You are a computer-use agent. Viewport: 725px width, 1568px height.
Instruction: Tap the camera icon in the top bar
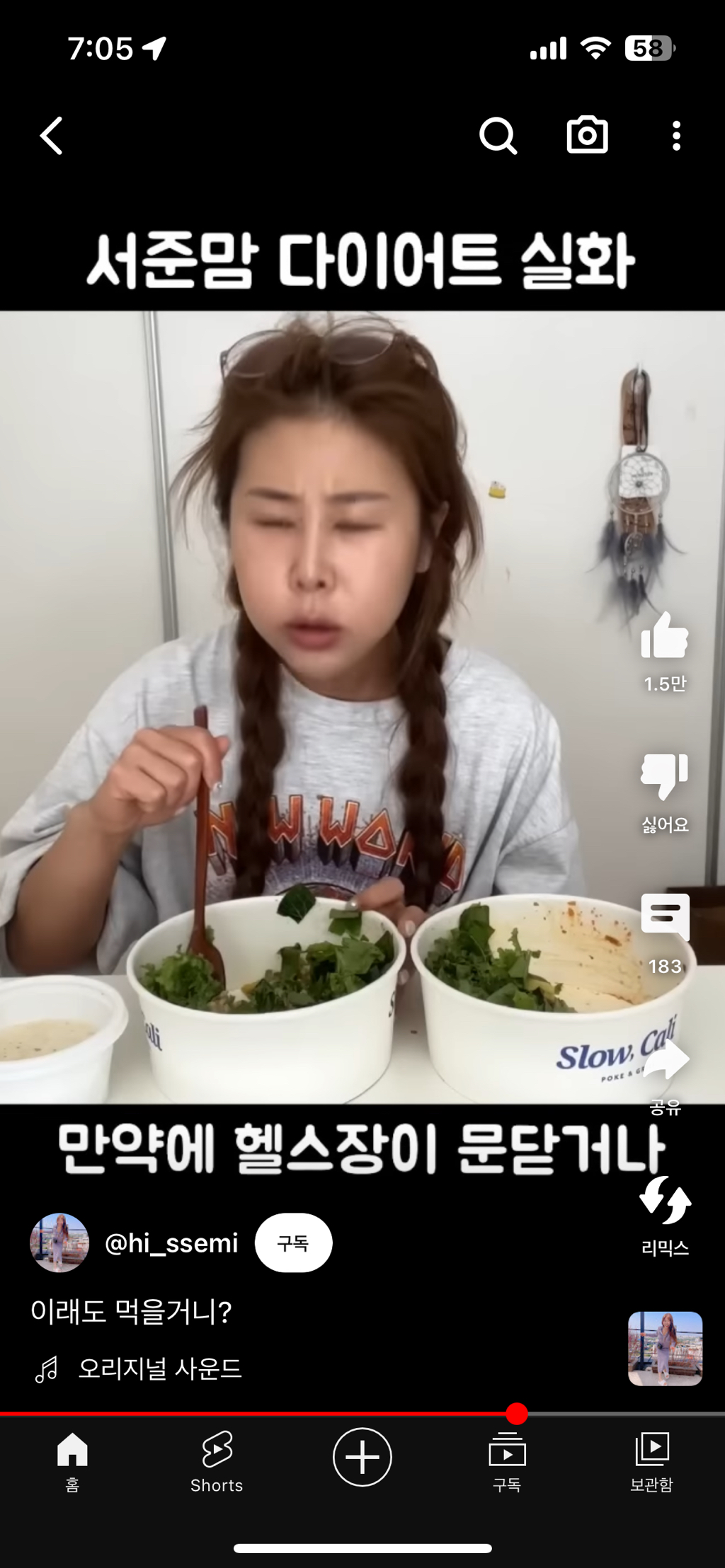(x=587, y=134)
